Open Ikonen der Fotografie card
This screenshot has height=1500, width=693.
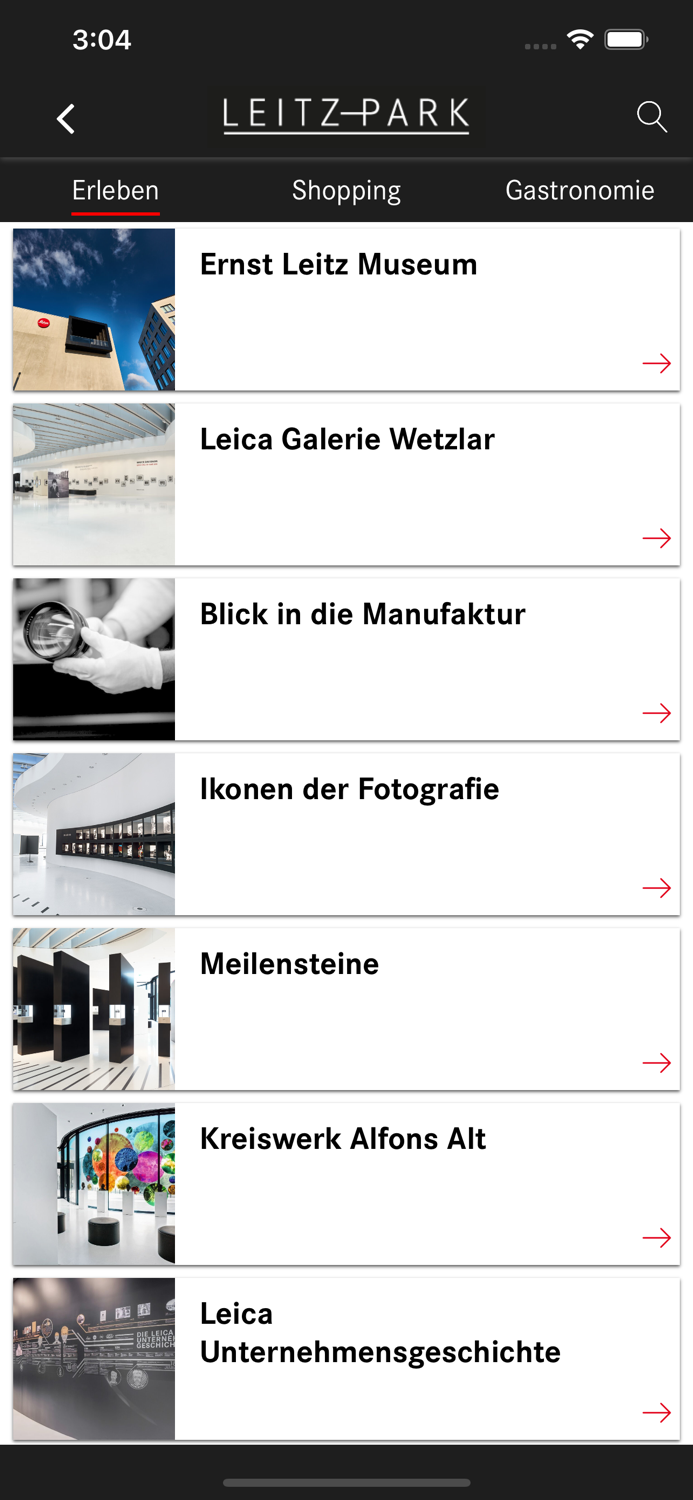346,834
